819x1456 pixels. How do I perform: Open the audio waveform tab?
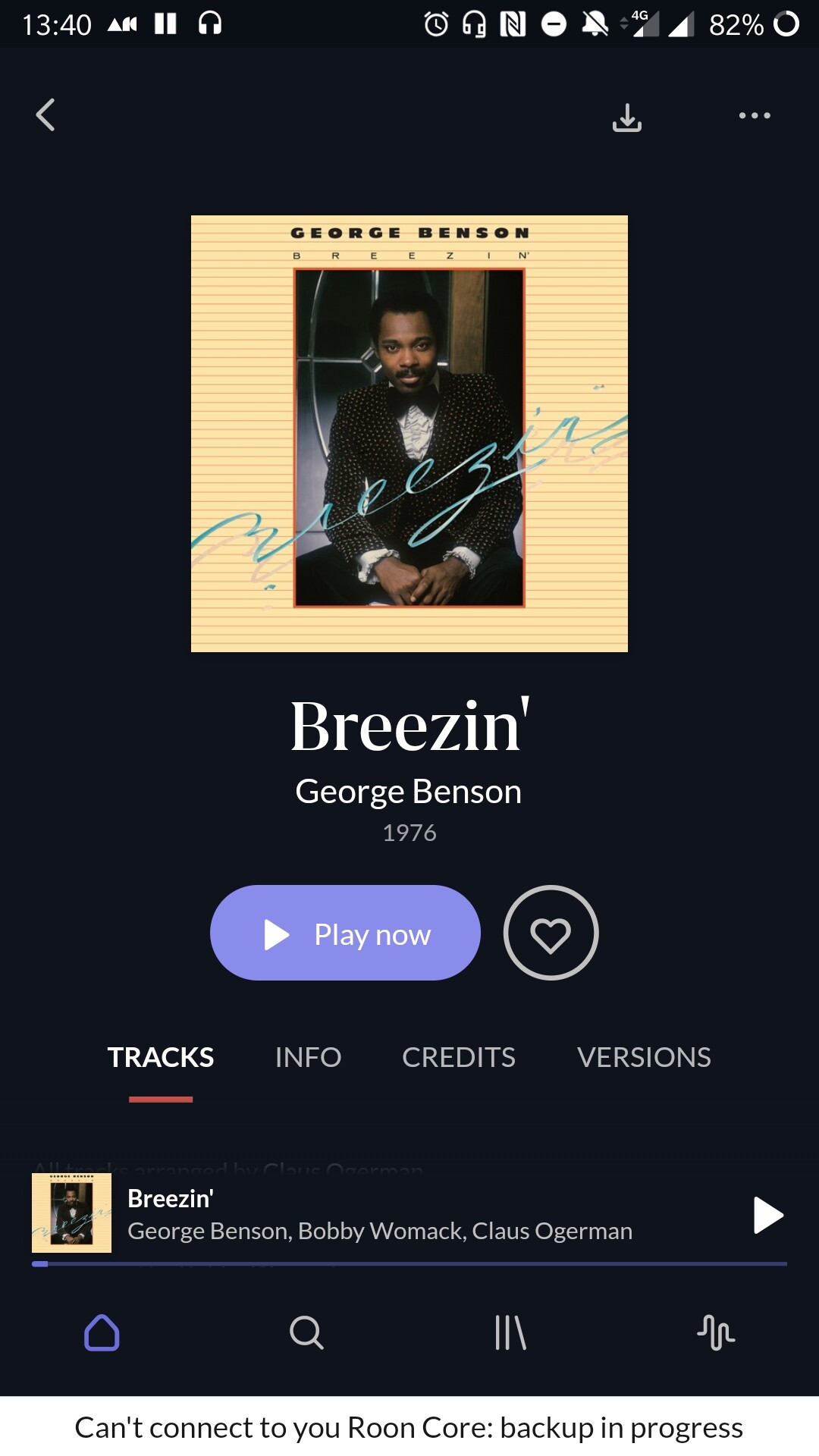tap(716, 1332)
